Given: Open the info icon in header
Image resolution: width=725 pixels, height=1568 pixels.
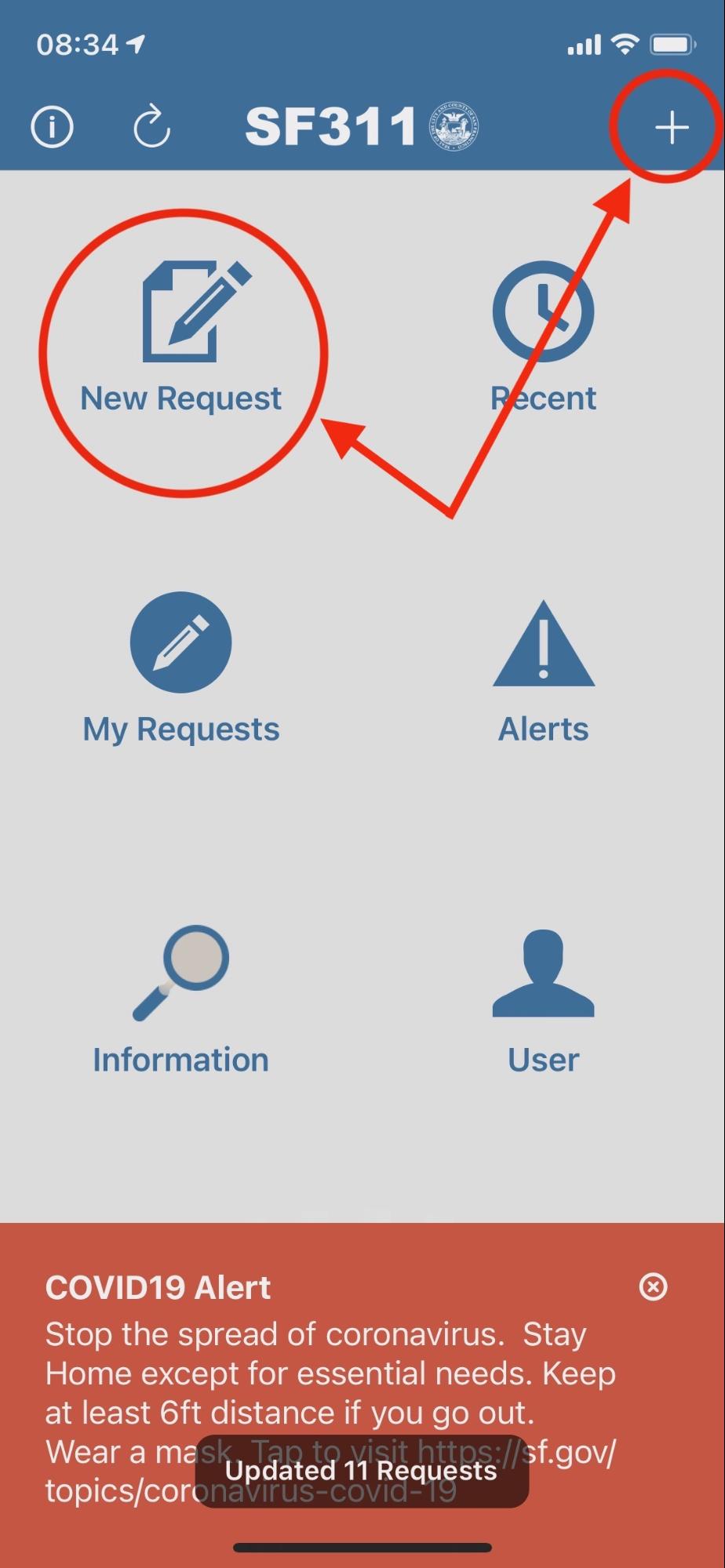Looking at the screenshot, I should 52,126.
